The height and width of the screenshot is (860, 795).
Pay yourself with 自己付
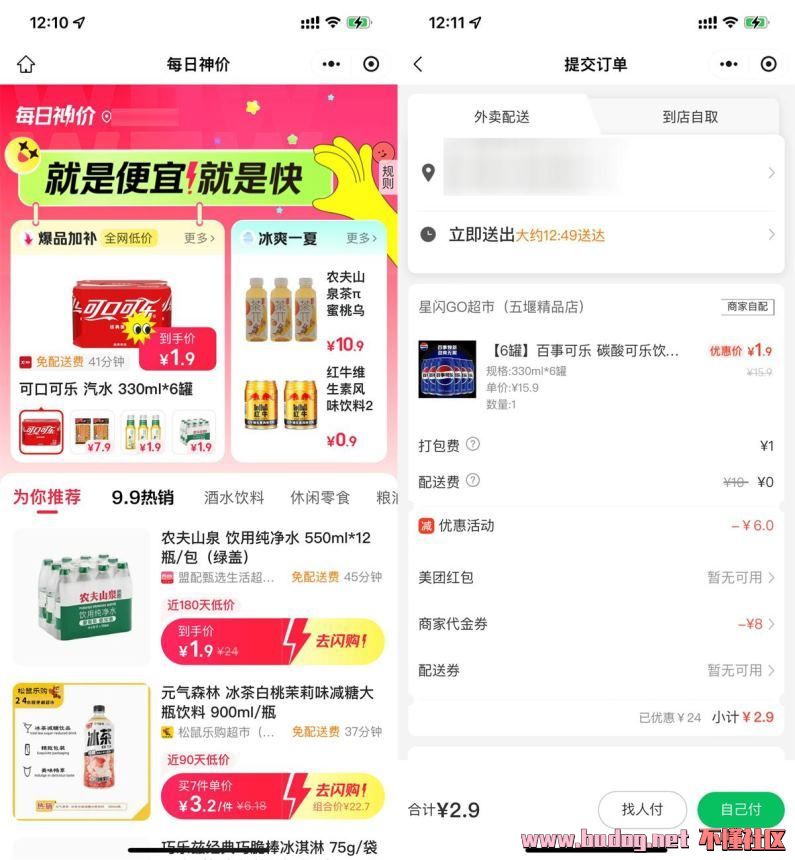coord(740,809)
